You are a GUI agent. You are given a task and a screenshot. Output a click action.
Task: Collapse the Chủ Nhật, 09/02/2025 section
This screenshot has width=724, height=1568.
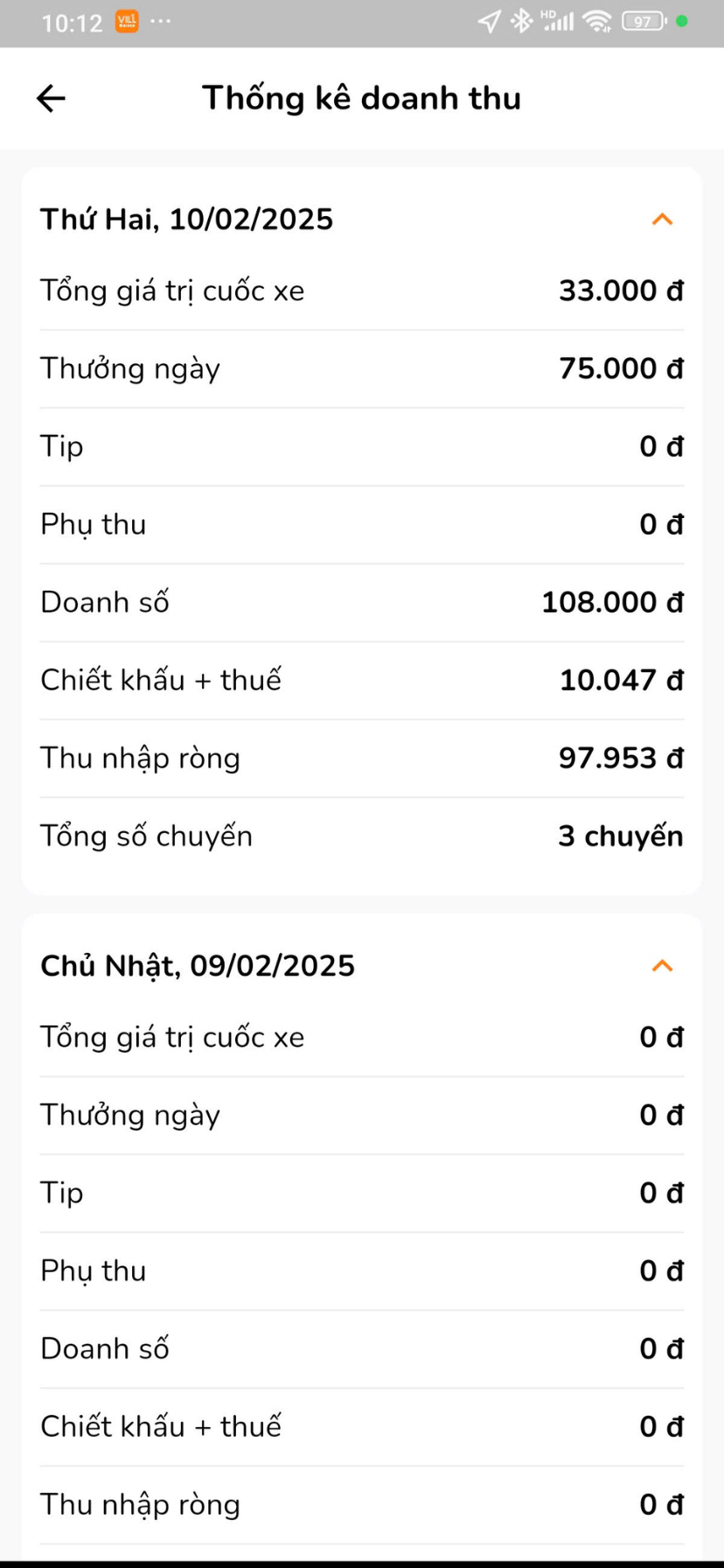(x=662, y=965)
